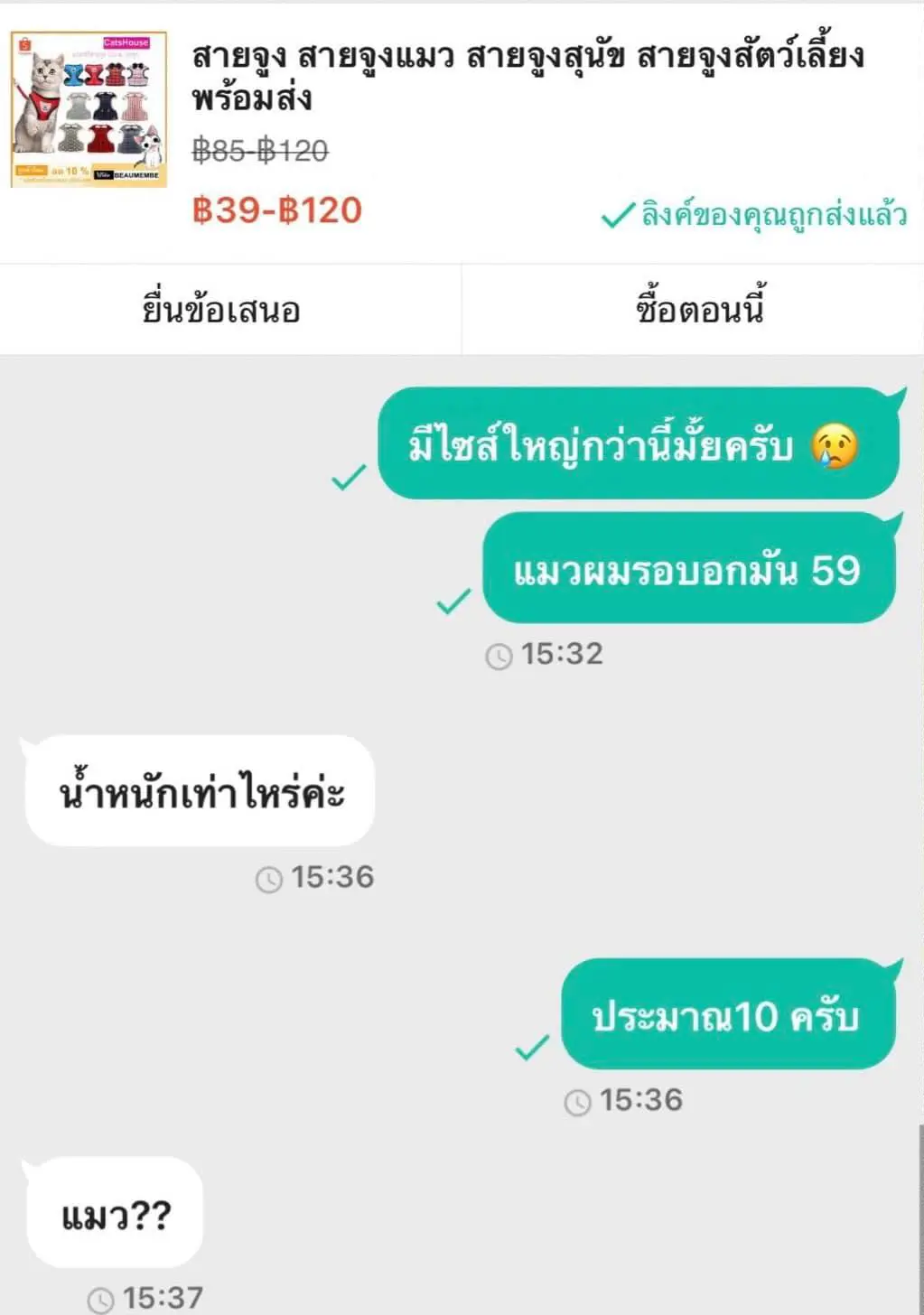The width and height of the screenshot is (924, 1315).
Task: Tap the ยื่นข้อเสนอ (make an offer) button
Action: pos(221,310)
